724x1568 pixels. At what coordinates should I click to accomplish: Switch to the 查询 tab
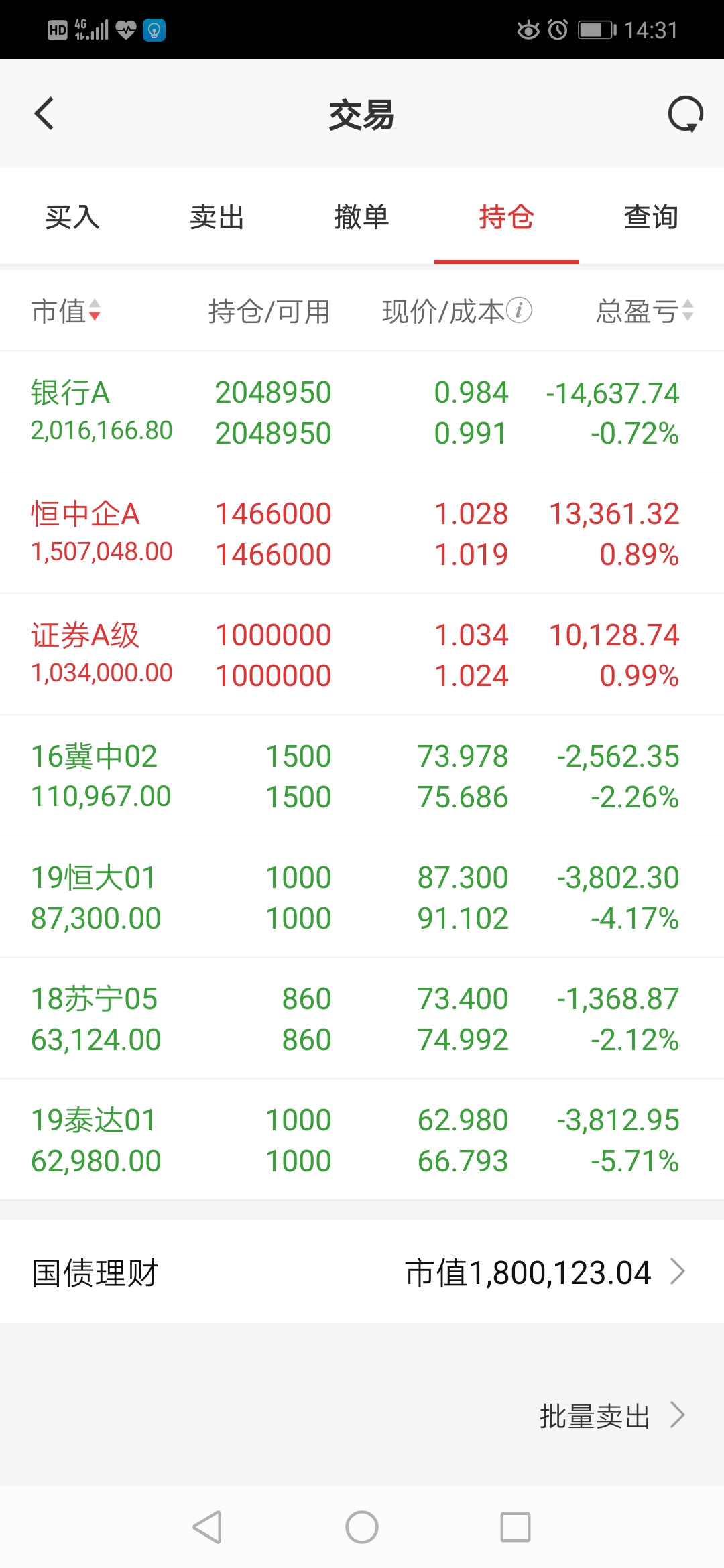point(651,217)
